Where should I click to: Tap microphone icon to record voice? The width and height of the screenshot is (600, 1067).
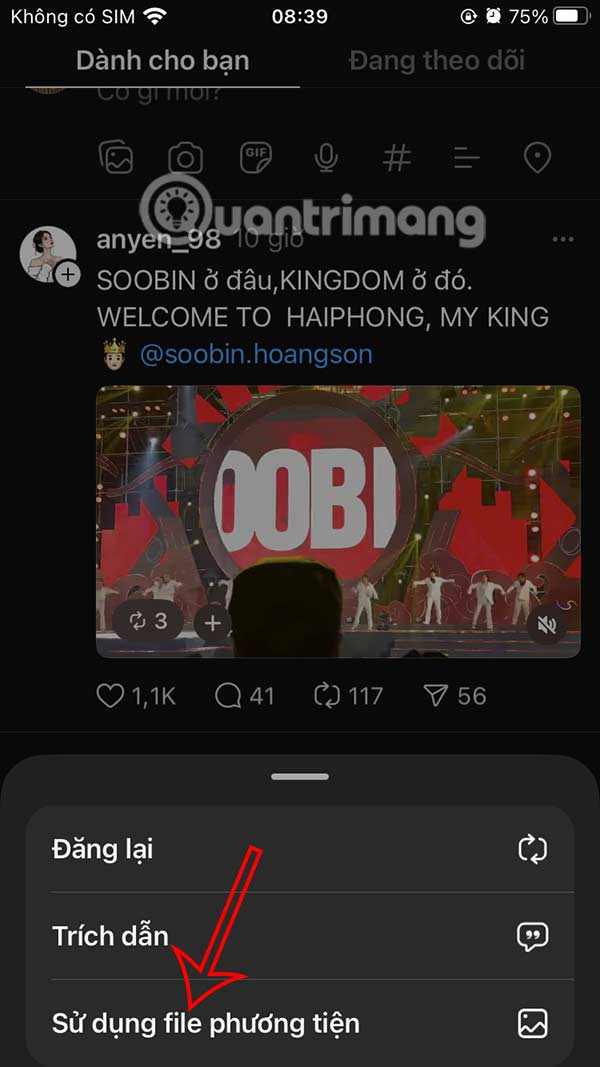pyautogui.click(x=325, y=158)
